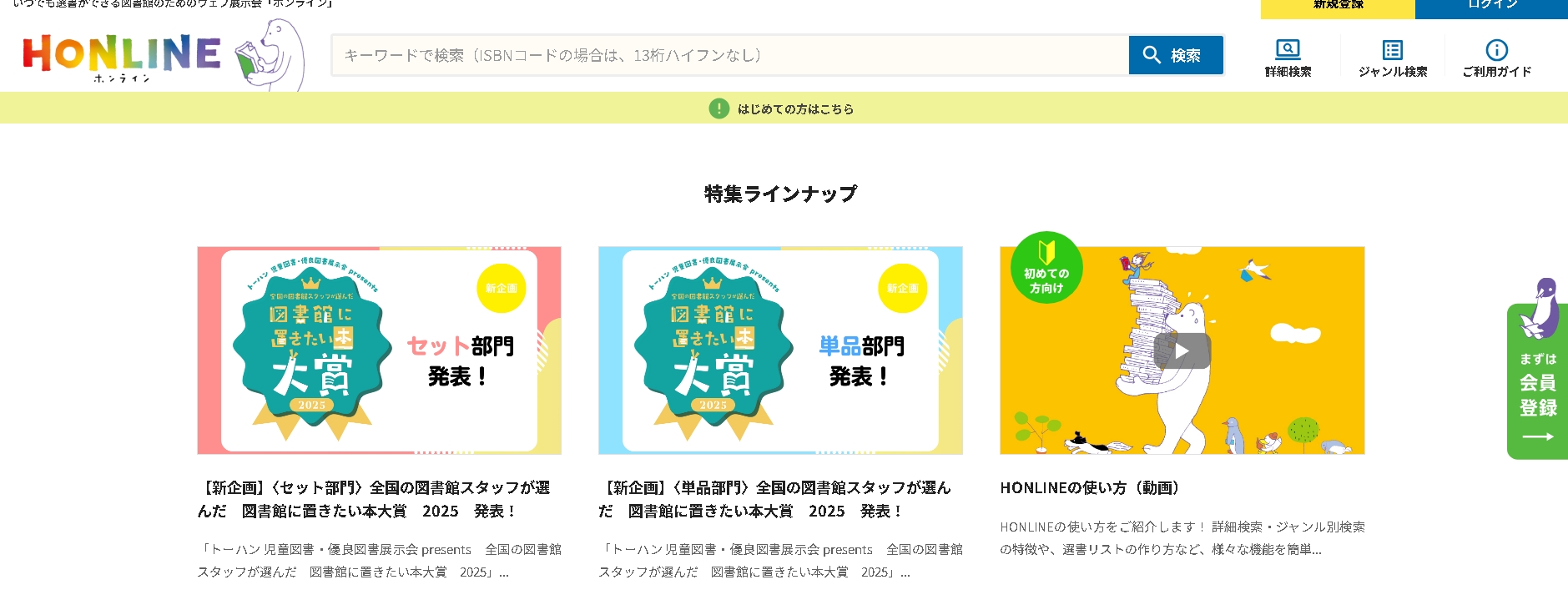Open 詳細検索 advanced search
The image size is (1568, 610).
click(x=1288, y=58)
